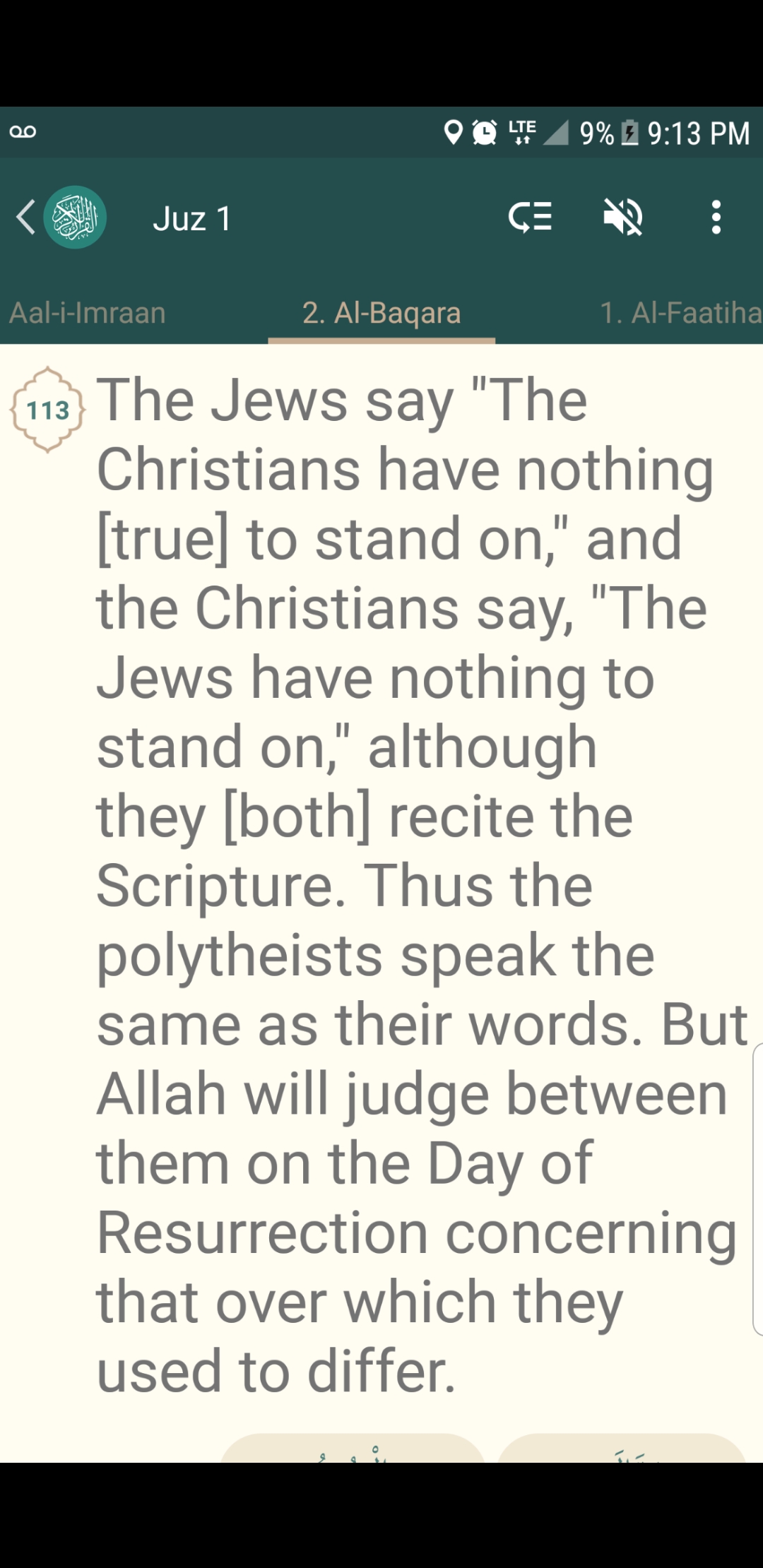
Task: Open the three-dot overflow menu
Action: (x=716, y=217)
